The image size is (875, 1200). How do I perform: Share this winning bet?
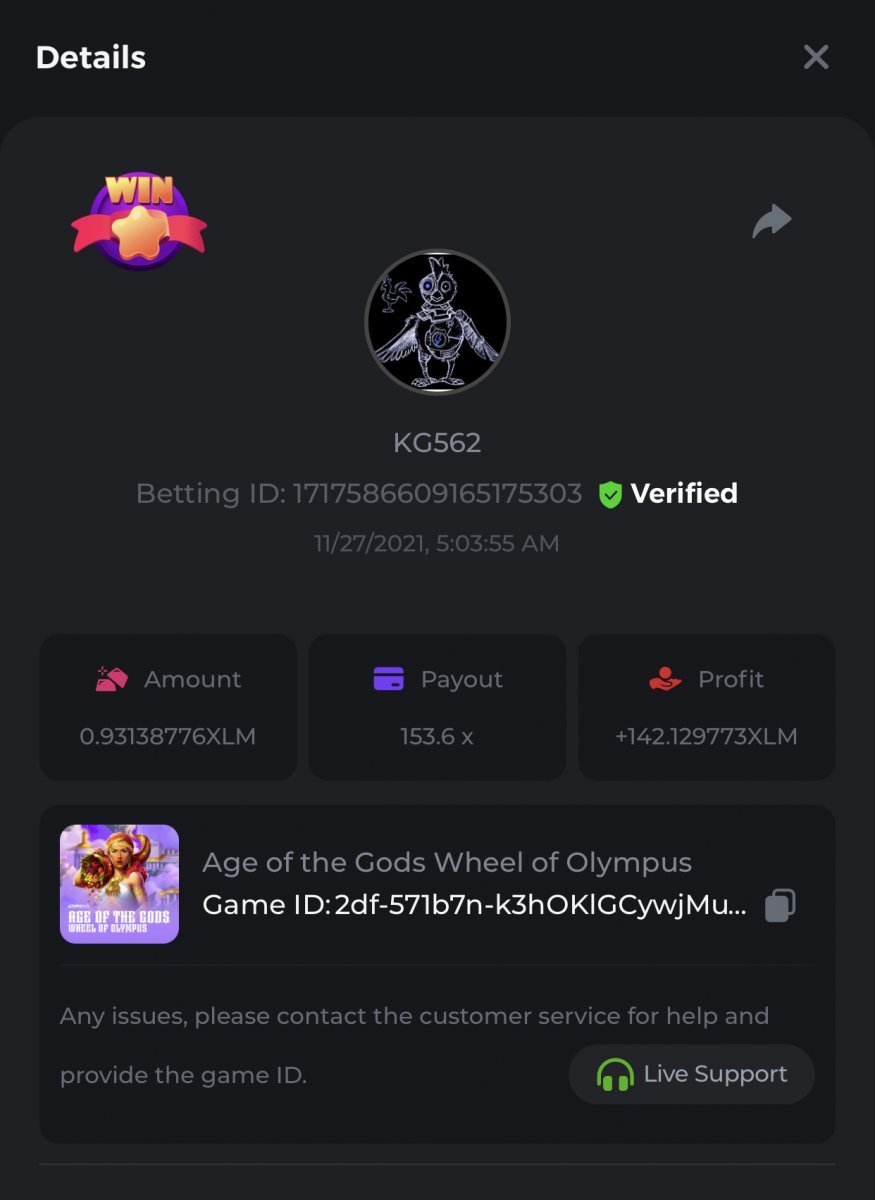771,221
